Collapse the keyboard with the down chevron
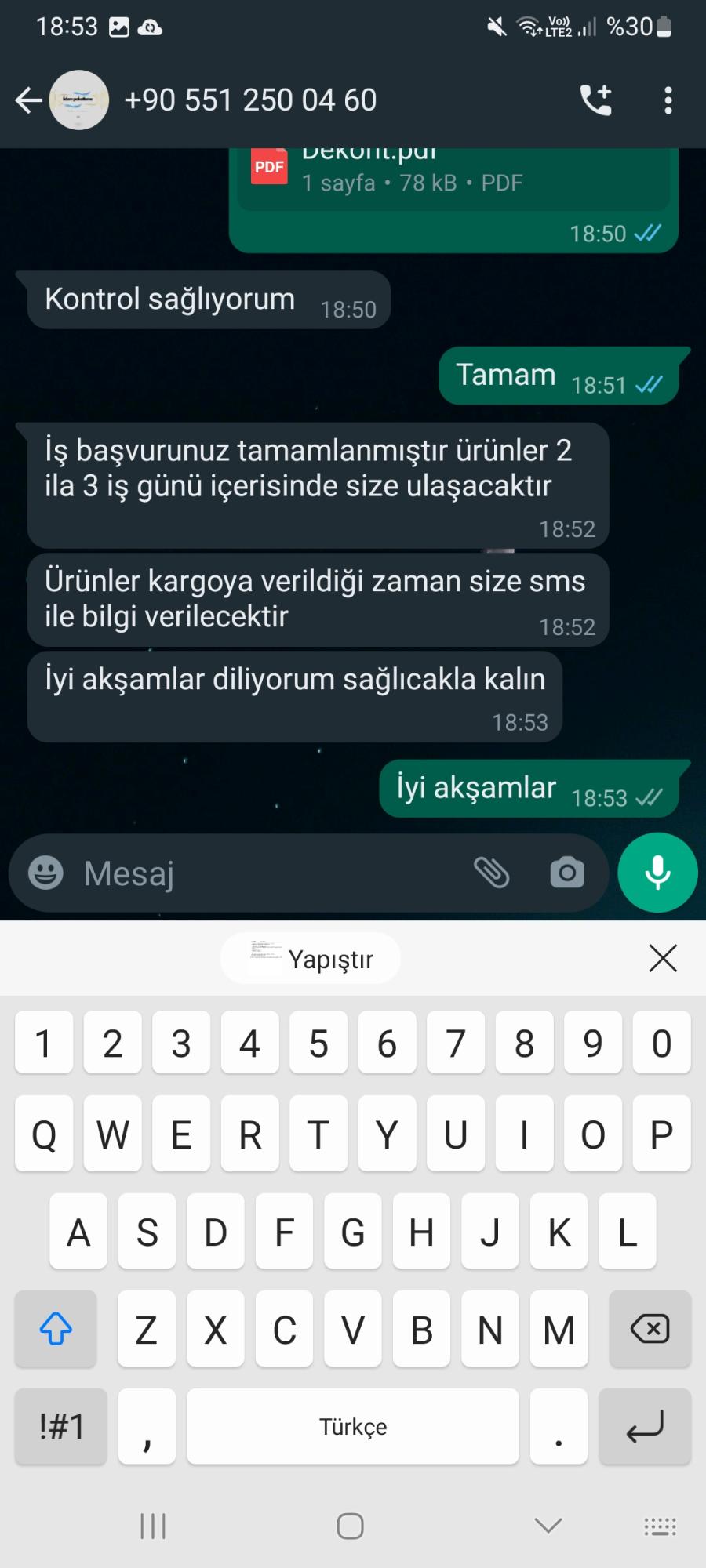The image size is (706, 1568). [547, 1526]
